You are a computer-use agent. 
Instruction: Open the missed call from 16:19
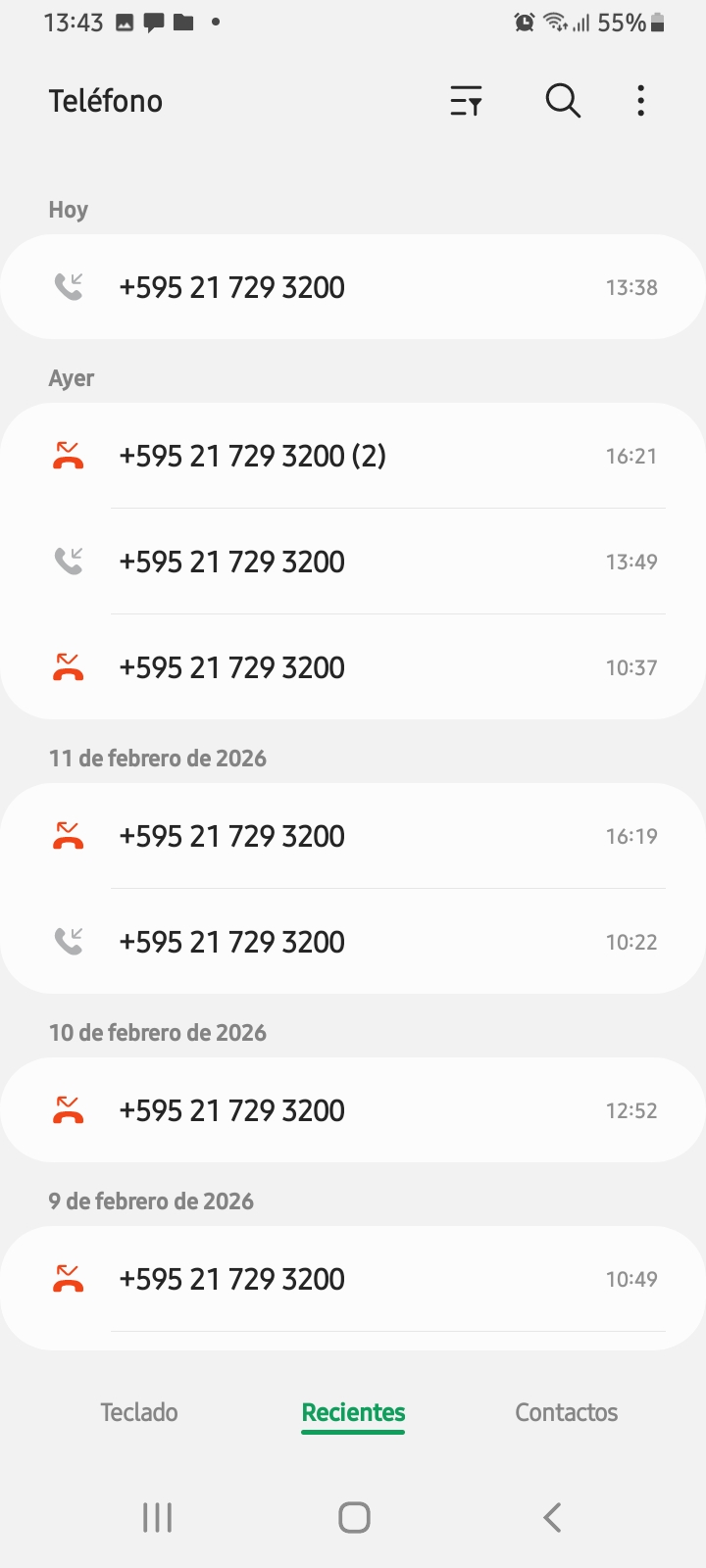click(x=353, y=836)
